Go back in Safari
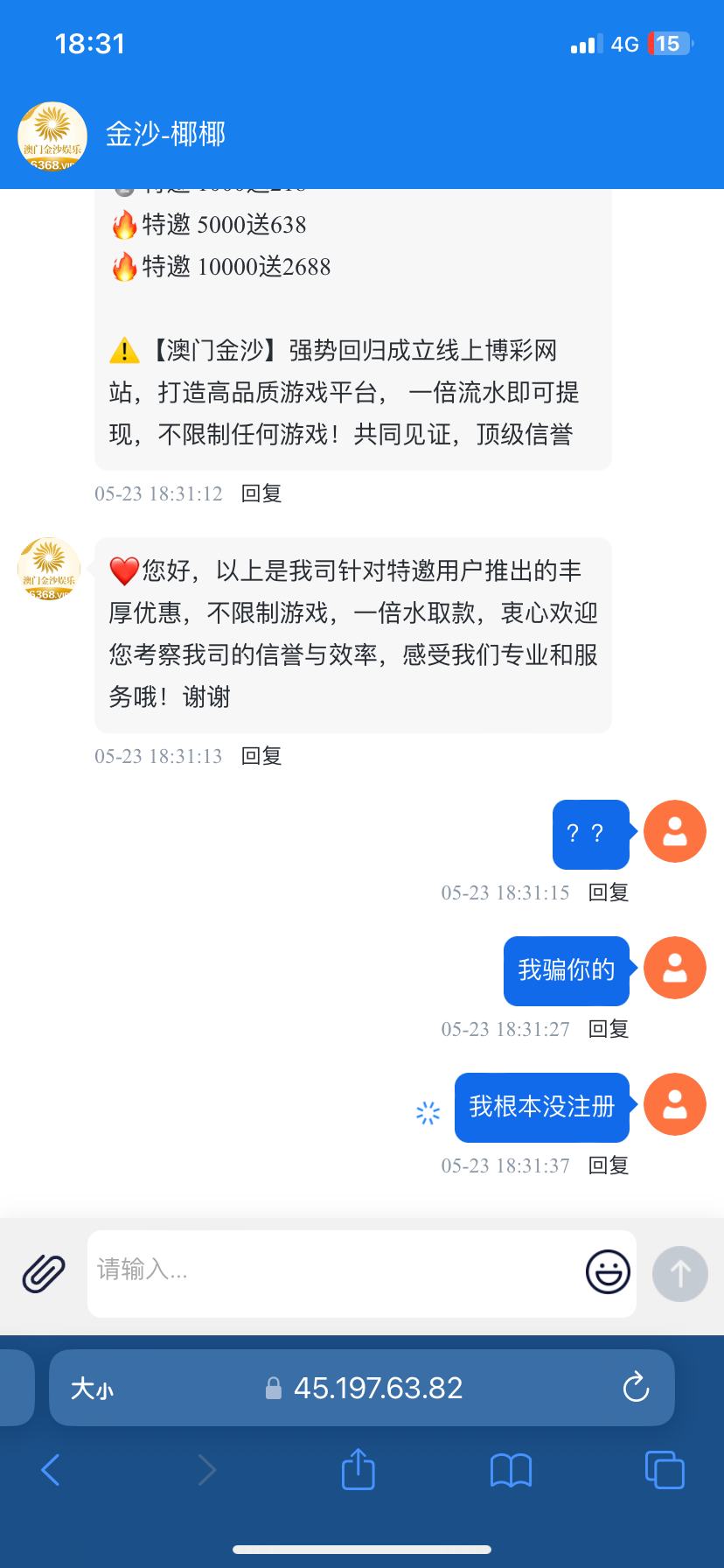The height and width of the screenshot is (1568, 724). click(x=51, y=1470)
